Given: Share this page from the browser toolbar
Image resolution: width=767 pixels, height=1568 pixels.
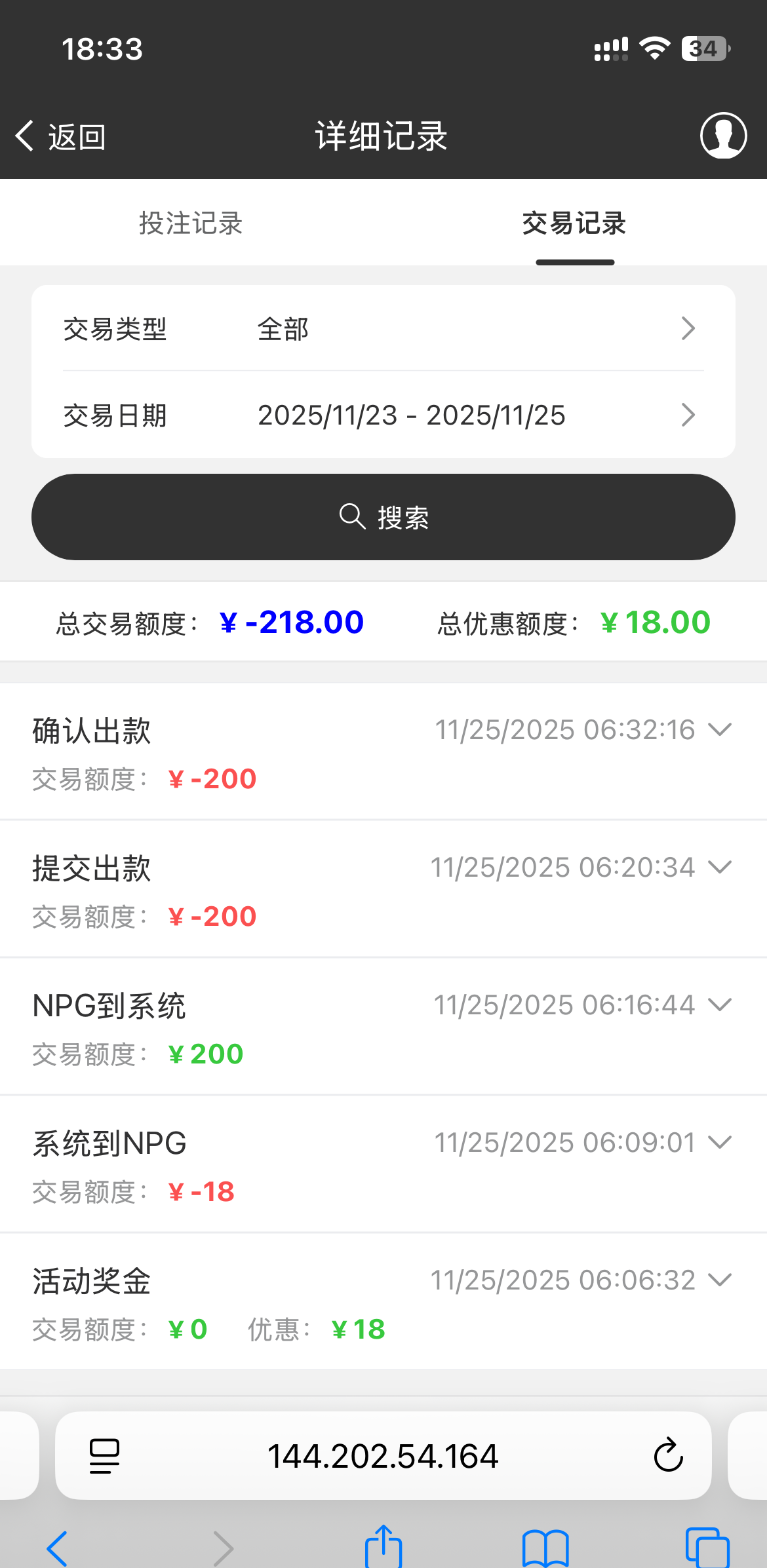Looking at the screenshot, I should 383,1548.
